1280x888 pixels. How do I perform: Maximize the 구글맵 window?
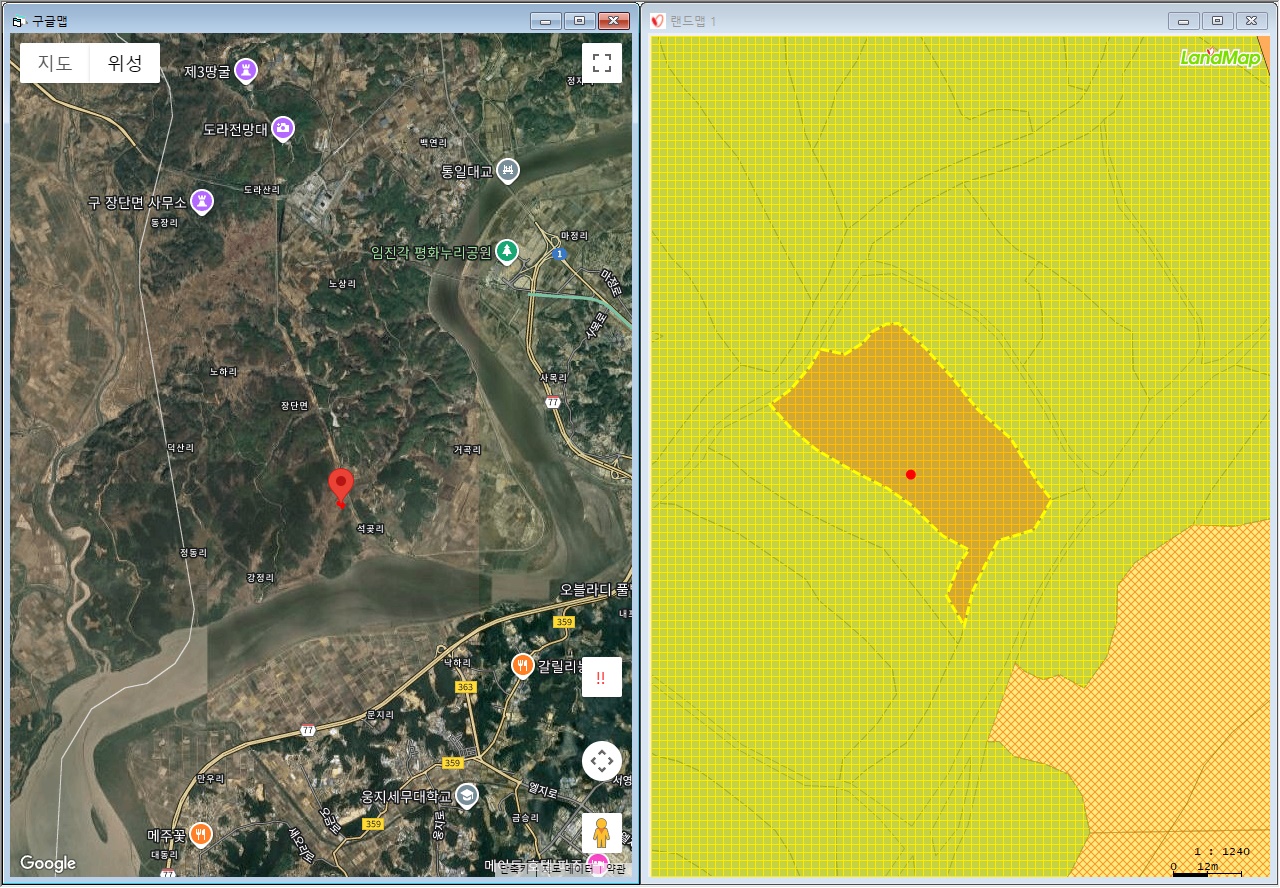click(x=579, y=21)
